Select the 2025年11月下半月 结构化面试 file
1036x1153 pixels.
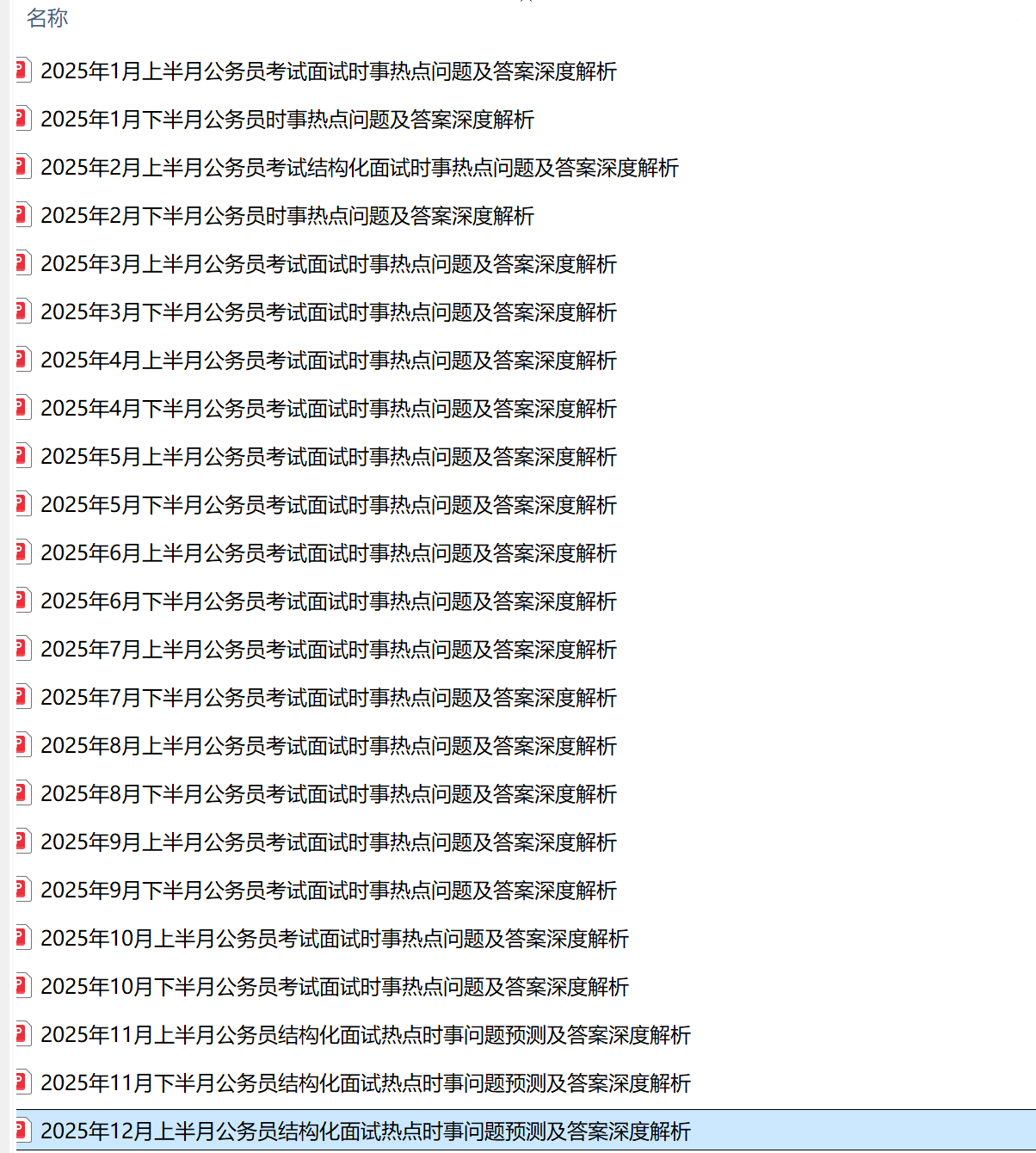(365, 1083)
